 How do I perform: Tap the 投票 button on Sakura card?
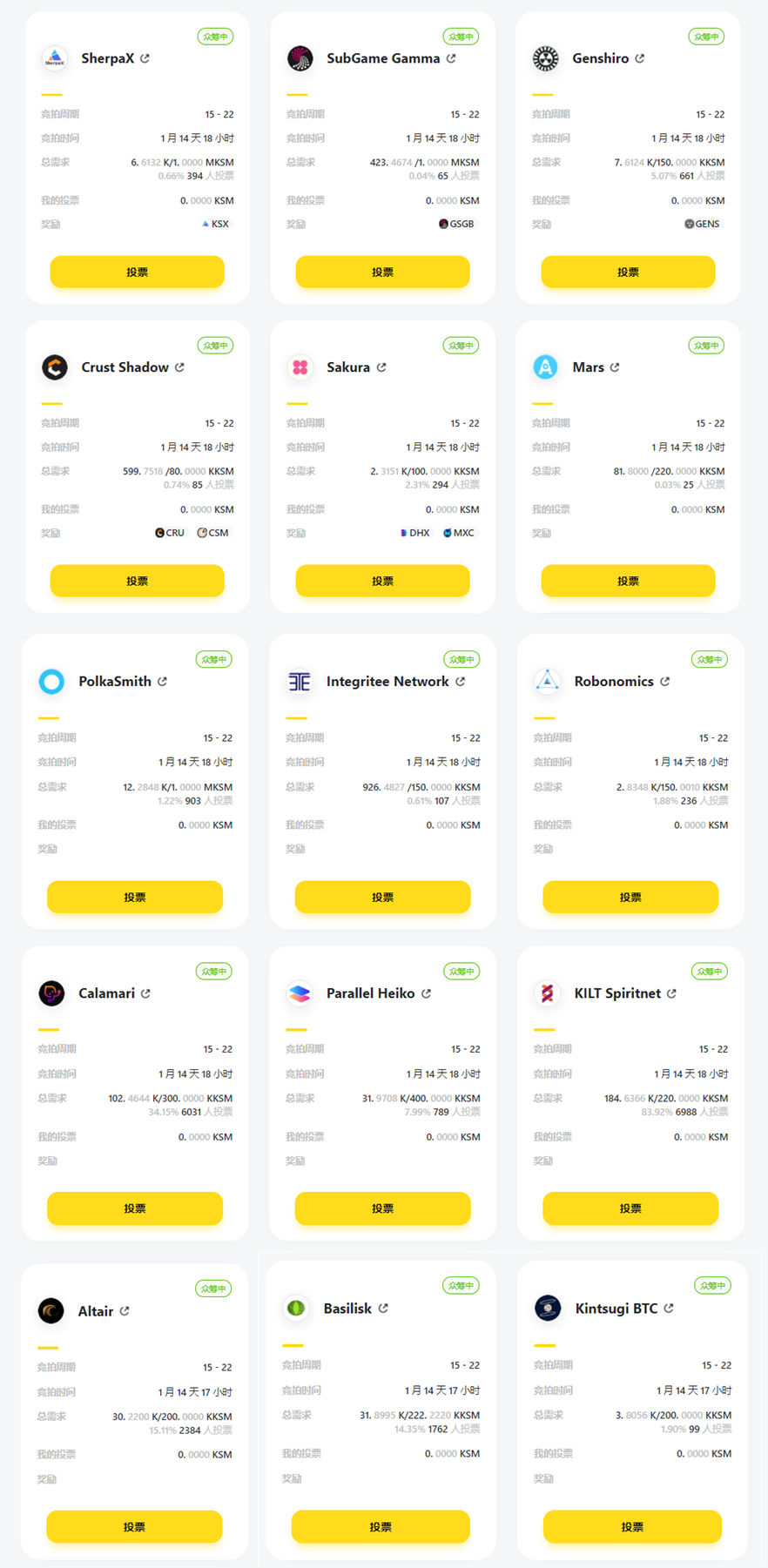(382, 581)
